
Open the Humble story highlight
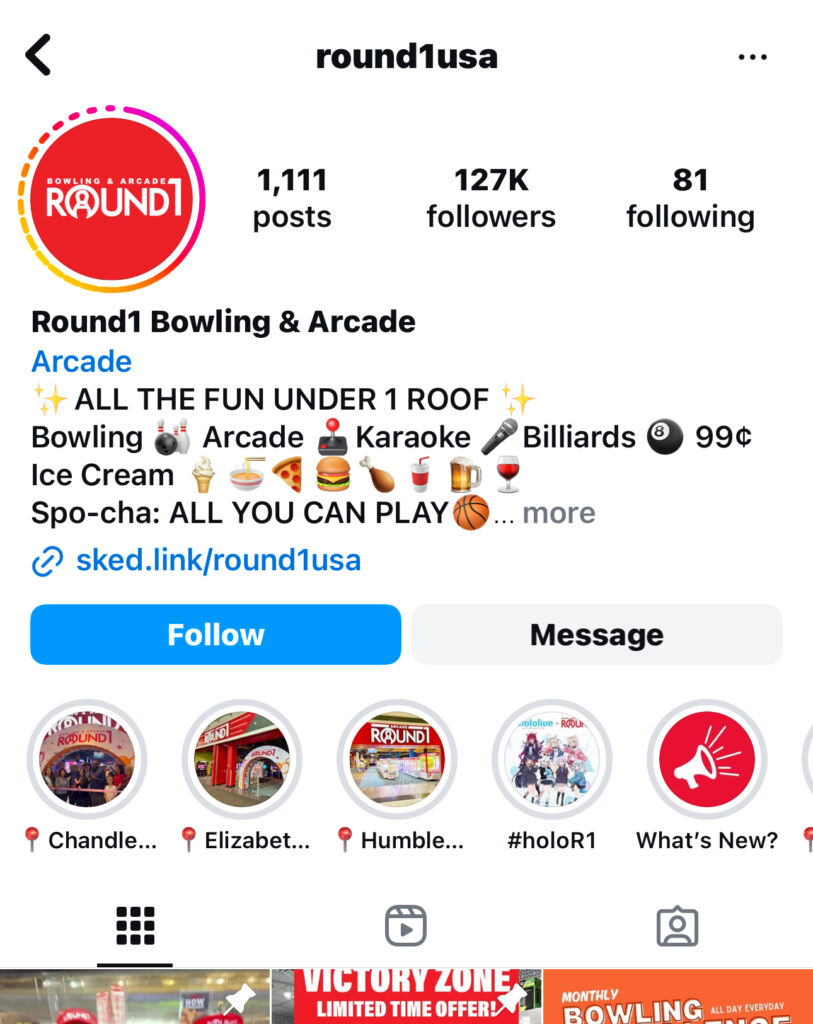coord(397,760)
